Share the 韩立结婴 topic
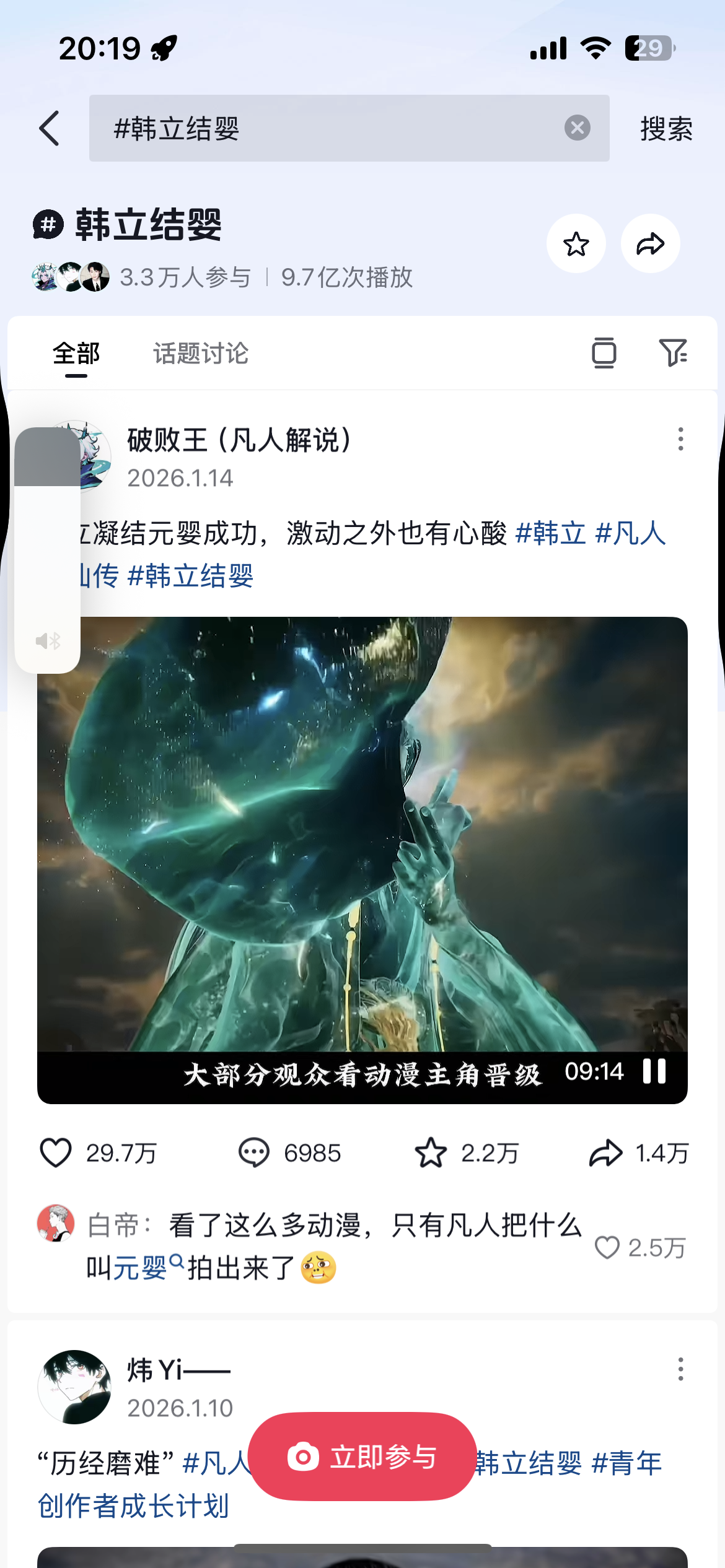The width and height of the screenshot is (725, 1568). coord(650,244)
